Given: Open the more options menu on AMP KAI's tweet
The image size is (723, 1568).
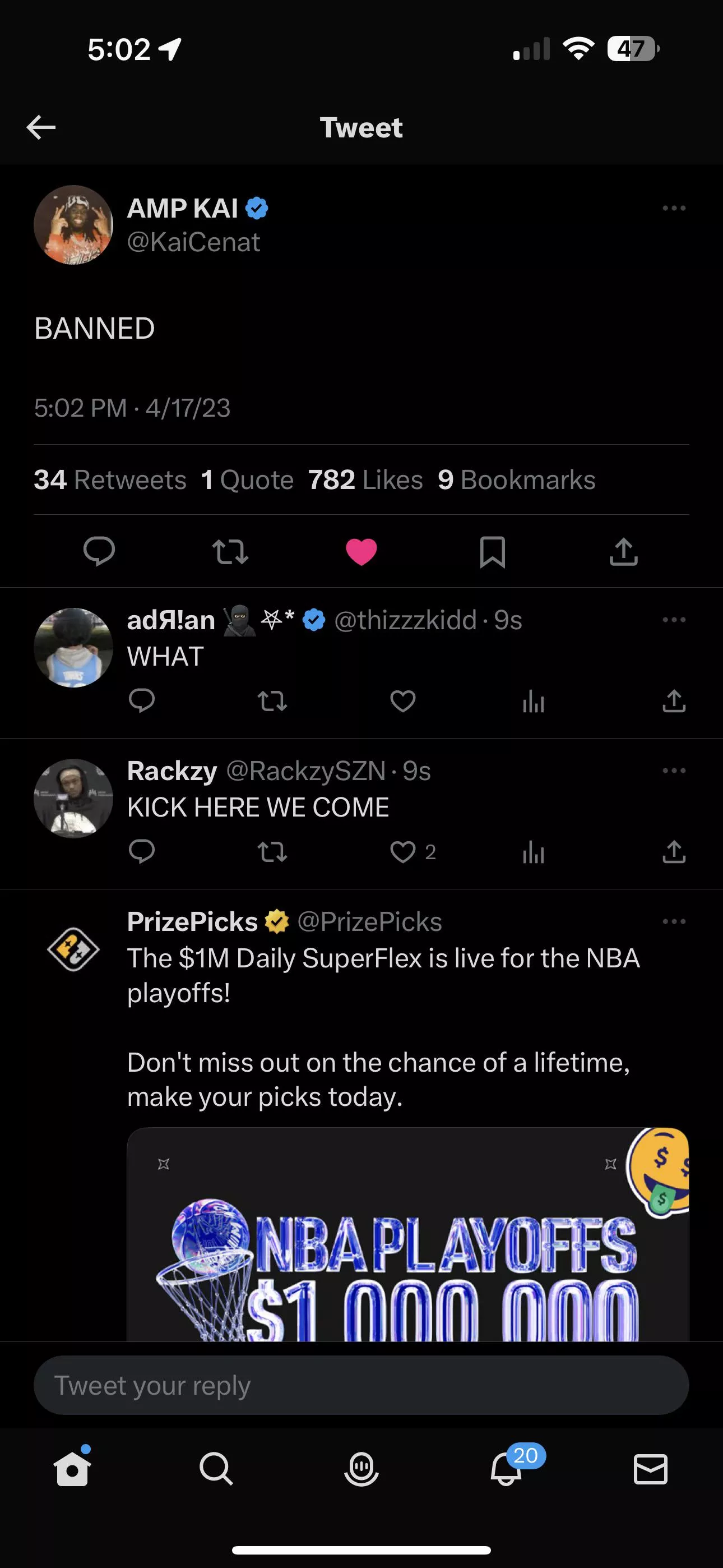Looking at the screenshot, I should pos(674,208).
